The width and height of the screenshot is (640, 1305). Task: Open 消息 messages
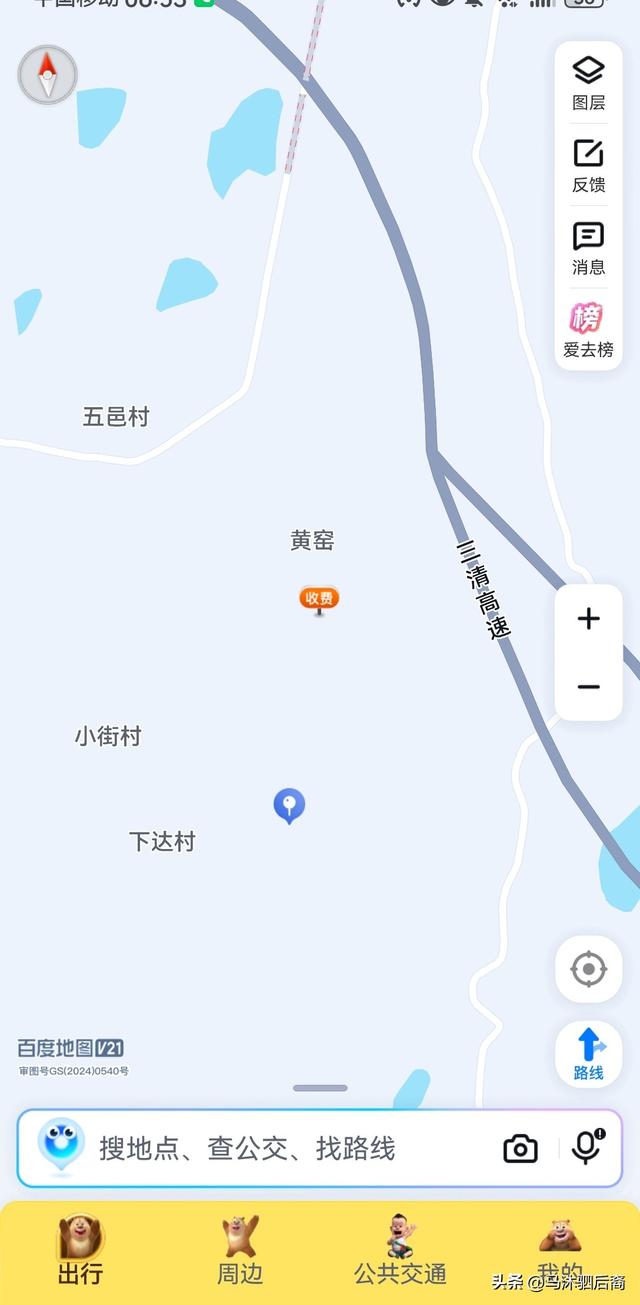(588, 249)
